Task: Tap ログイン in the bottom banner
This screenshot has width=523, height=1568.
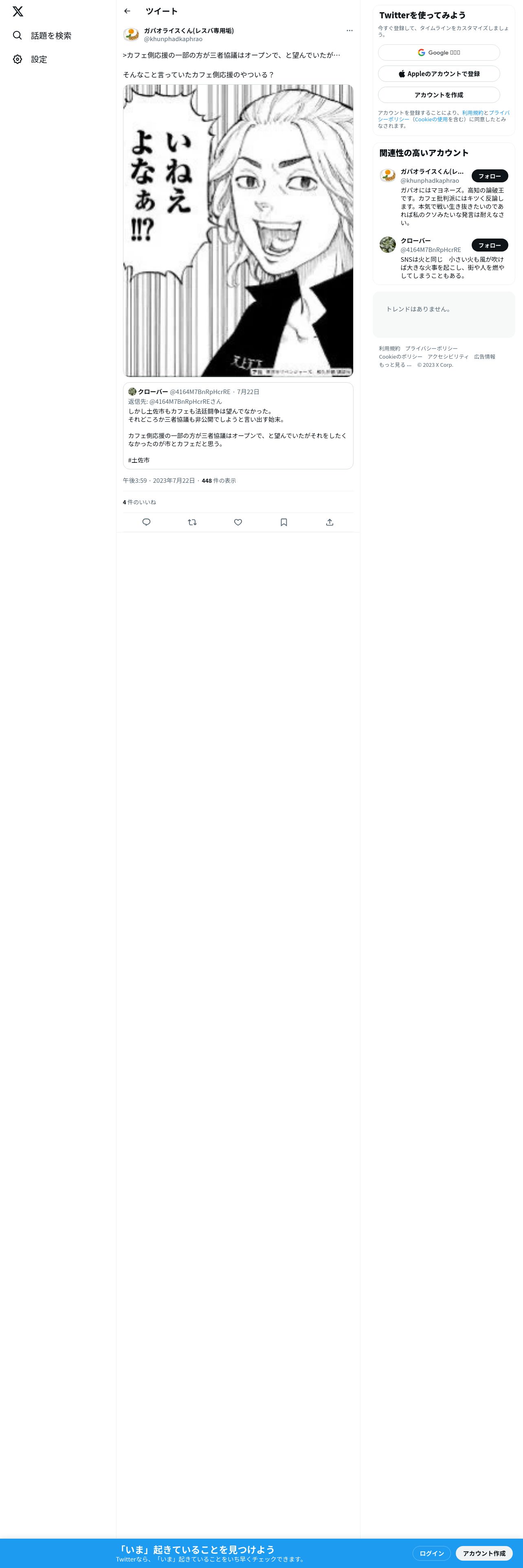Action: (x=432, y=1553)
